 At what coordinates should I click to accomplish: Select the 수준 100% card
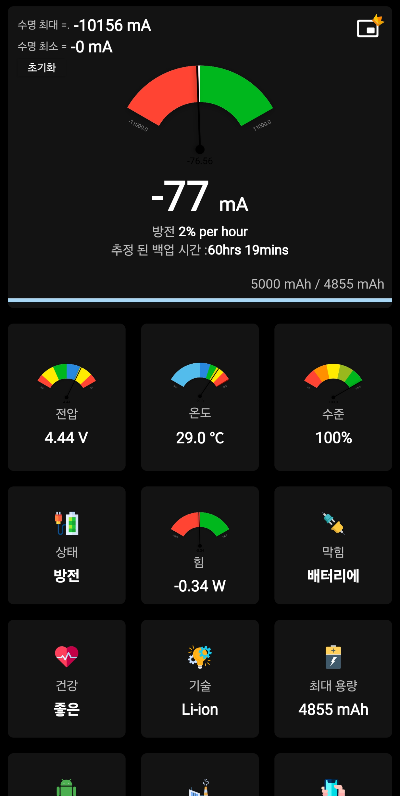(333, 397)
